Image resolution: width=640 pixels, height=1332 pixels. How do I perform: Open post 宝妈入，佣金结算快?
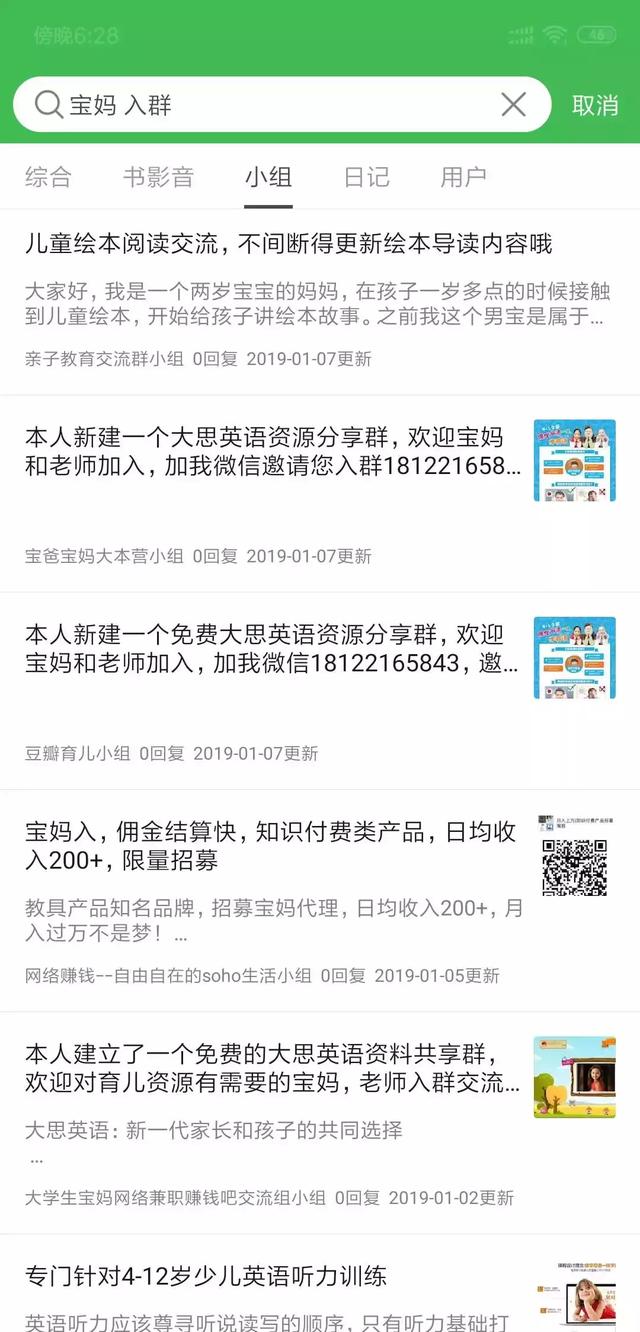[270, 846]
